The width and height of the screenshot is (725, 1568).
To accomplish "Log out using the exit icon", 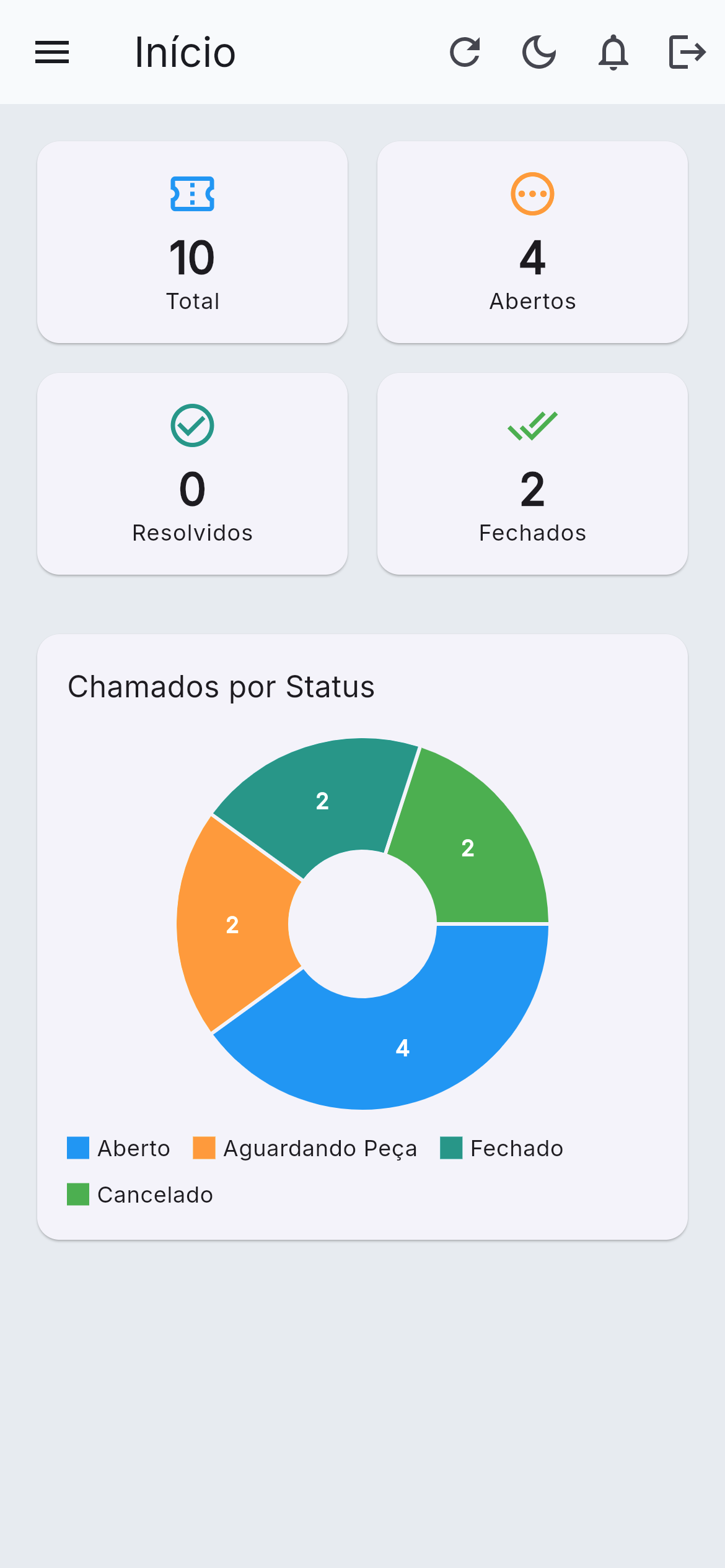I will (x=687, y=52).
